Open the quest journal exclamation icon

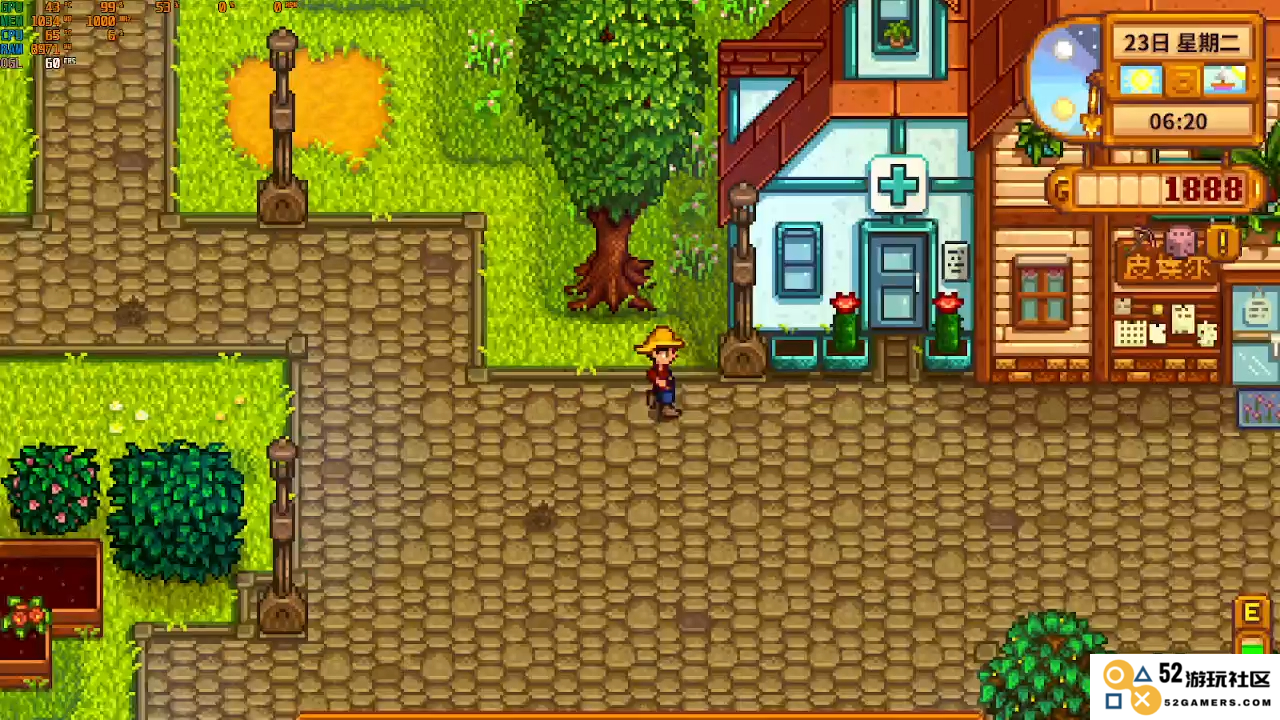click(x=1222, y=241)
